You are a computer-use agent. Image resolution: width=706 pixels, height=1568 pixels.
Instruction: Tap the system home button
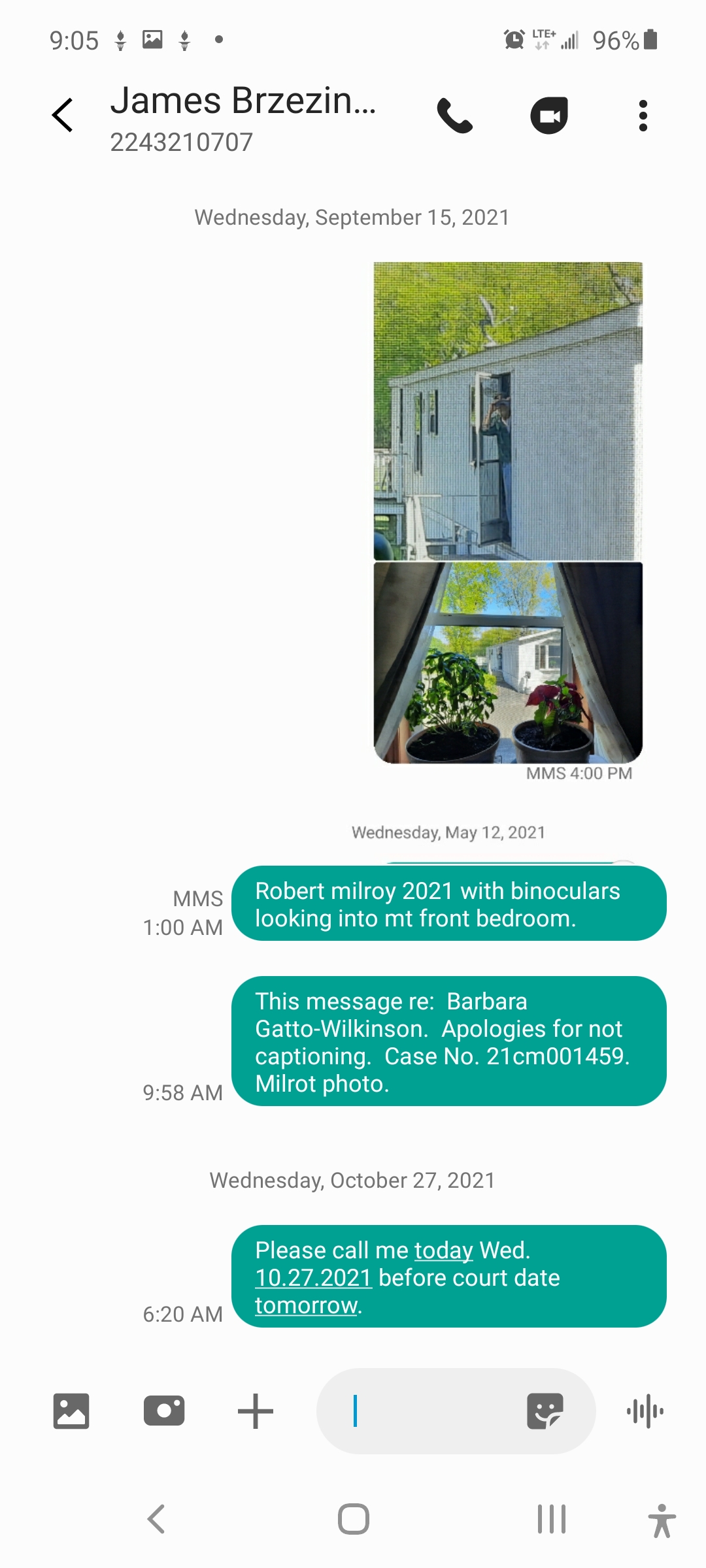tap(353, 1519)
